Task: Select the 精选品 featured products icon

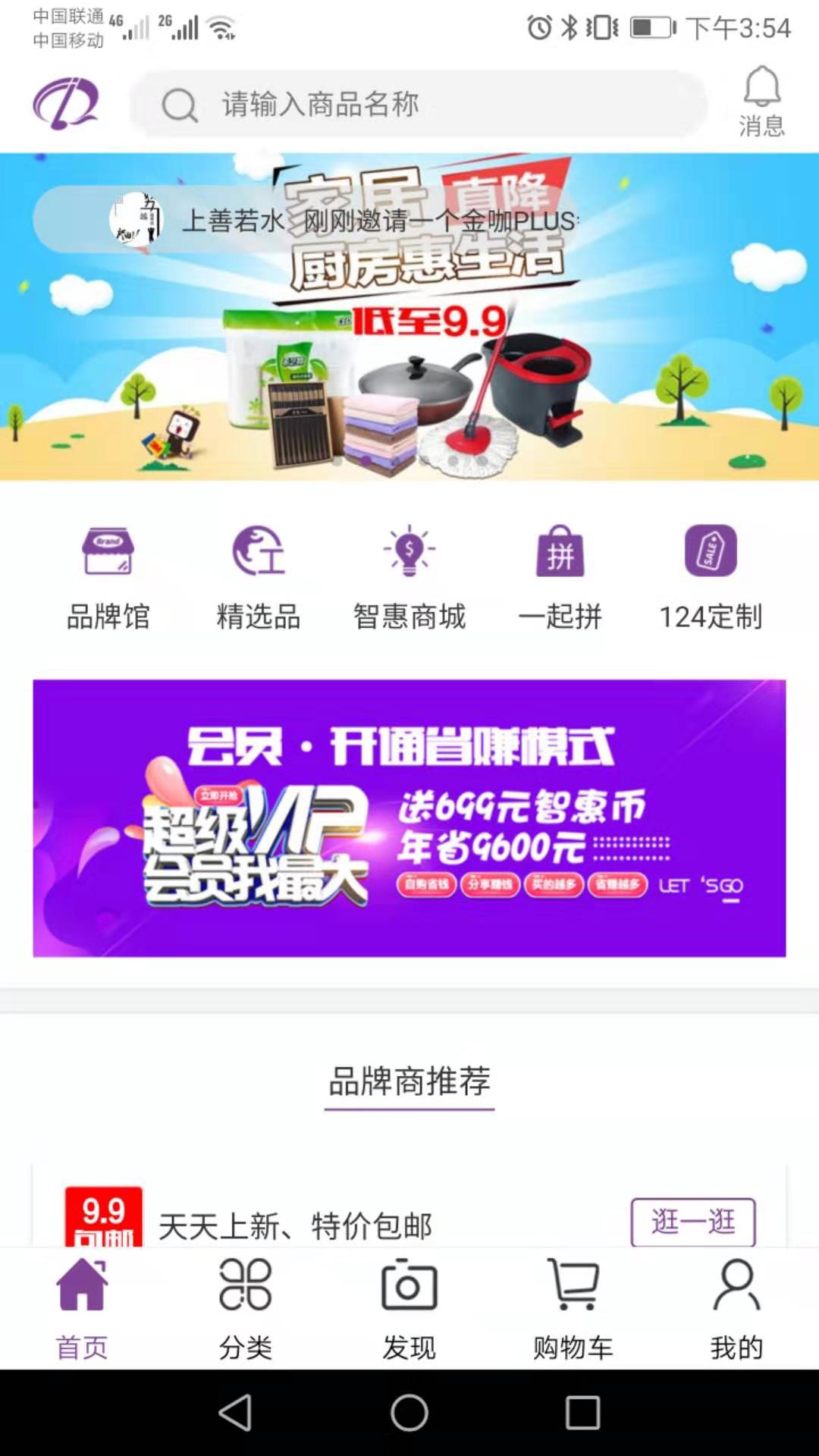Action: pos(258,576)
